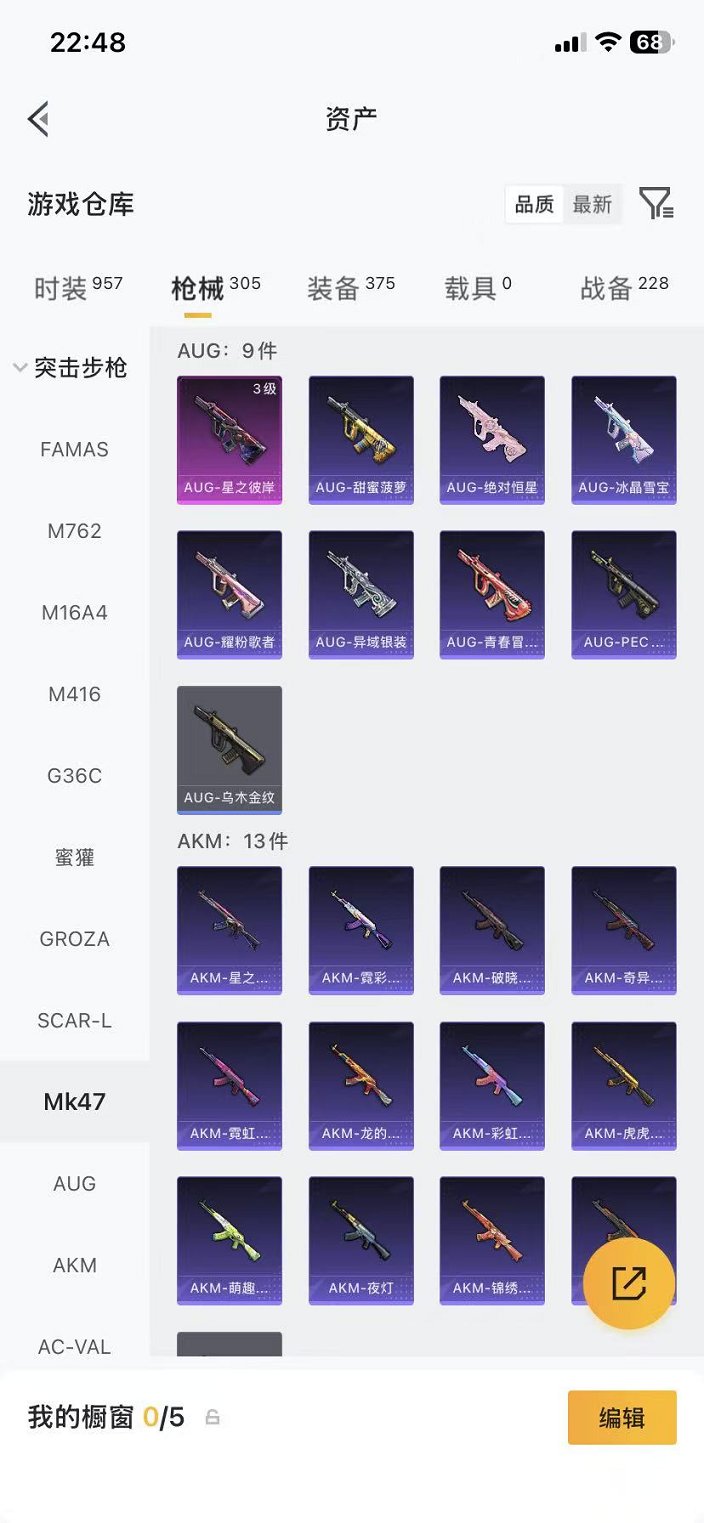This screenshot has height=1523, width=704.
Task: Sort the warehouse by 品质
Action: click(x=534, y=204)
